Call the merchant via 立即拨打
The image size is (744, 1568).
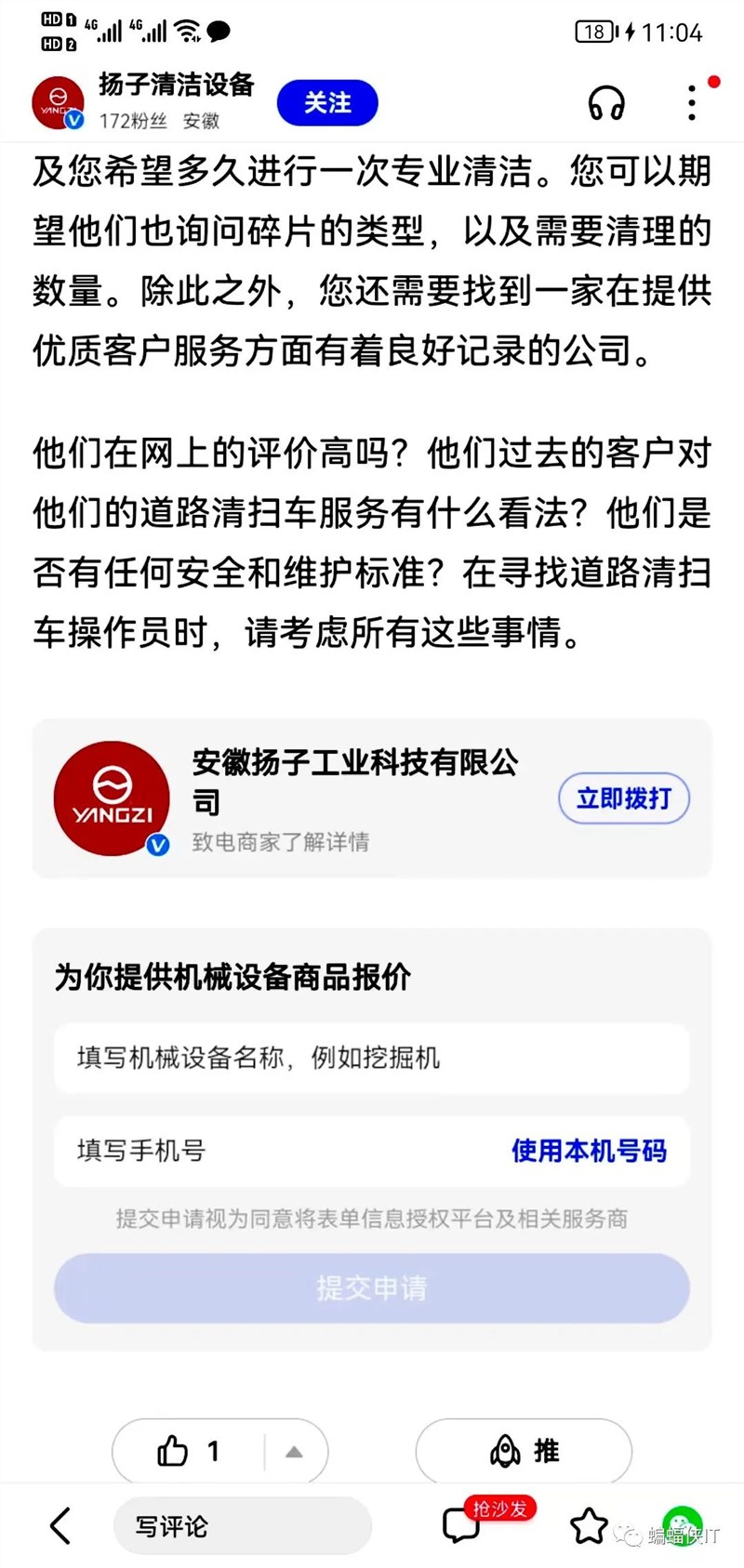click(623, 798)
